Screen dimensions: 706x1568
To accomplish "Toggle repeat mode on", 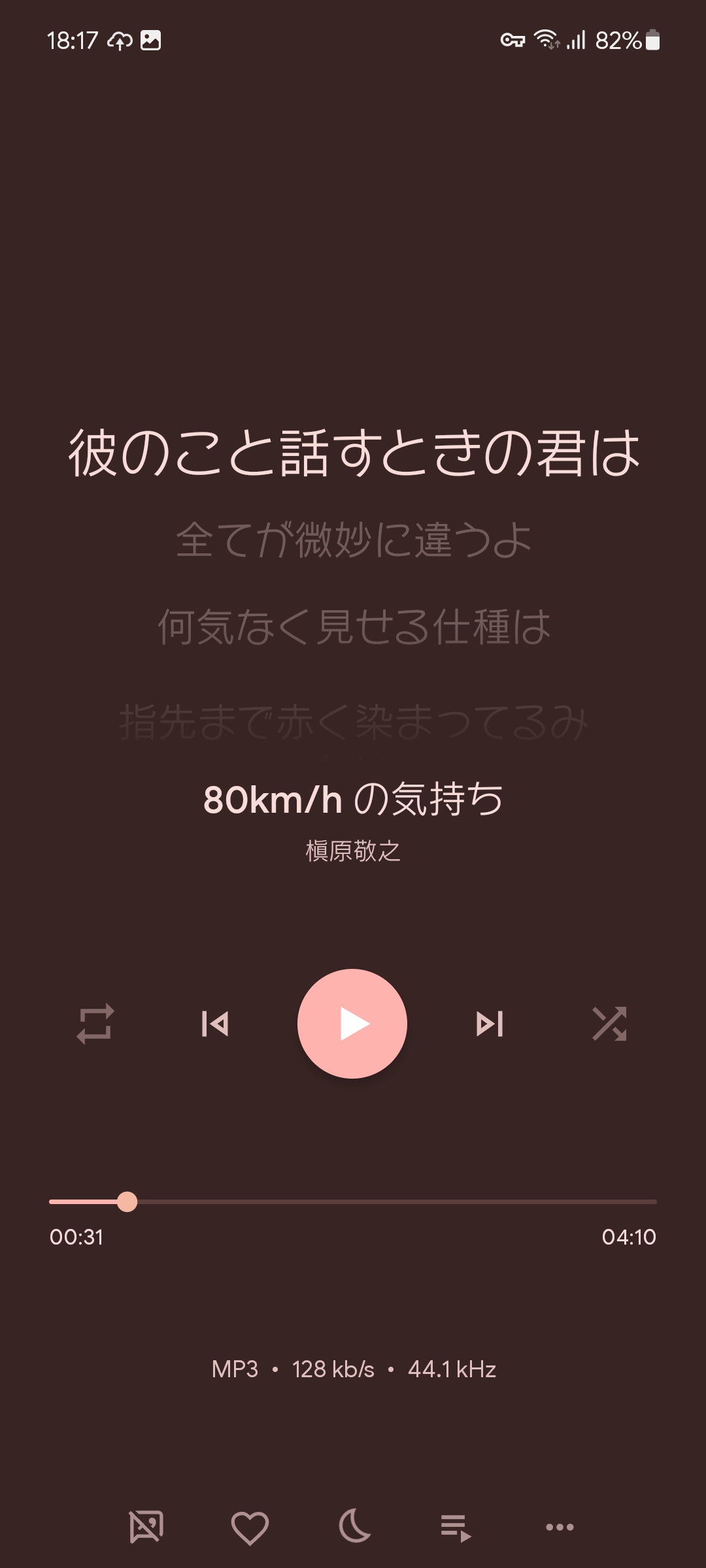I will pos(95,1024).
